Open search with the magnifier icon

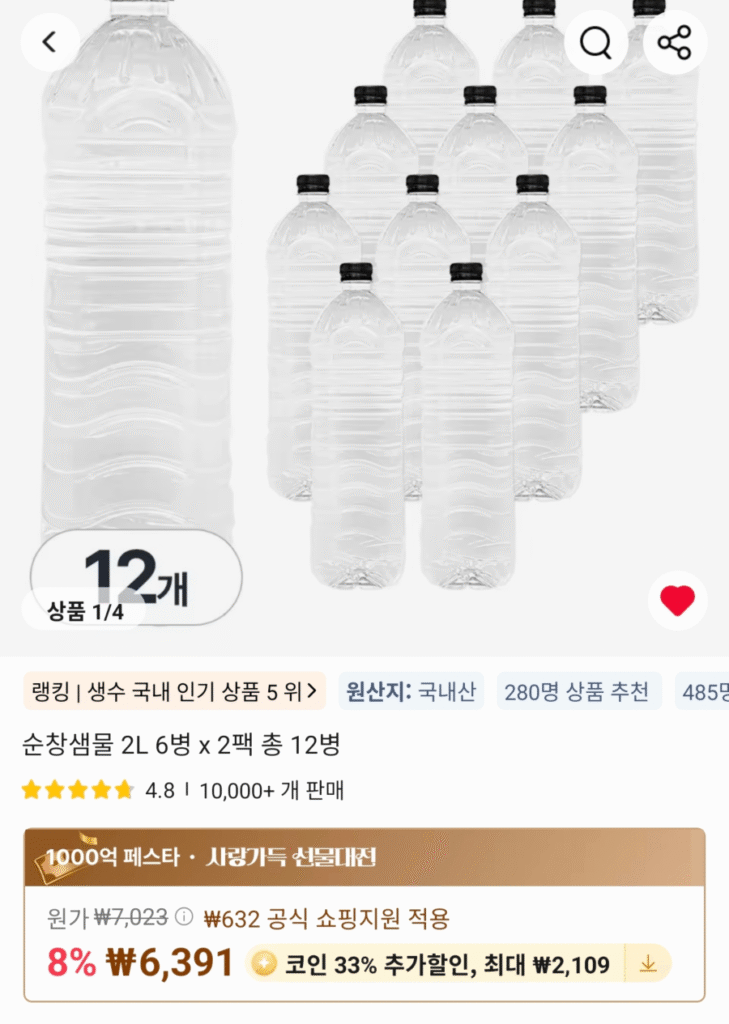596,42
